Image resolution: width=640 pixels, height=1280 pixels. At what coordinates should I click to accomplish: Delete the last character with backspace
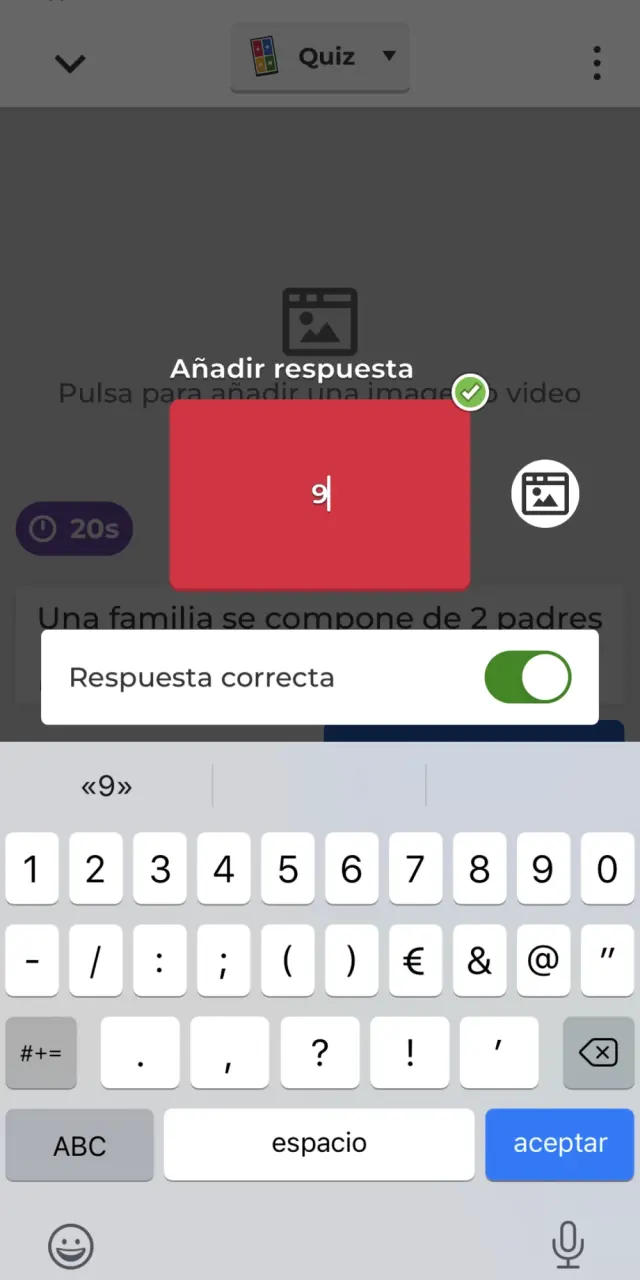598,1053
